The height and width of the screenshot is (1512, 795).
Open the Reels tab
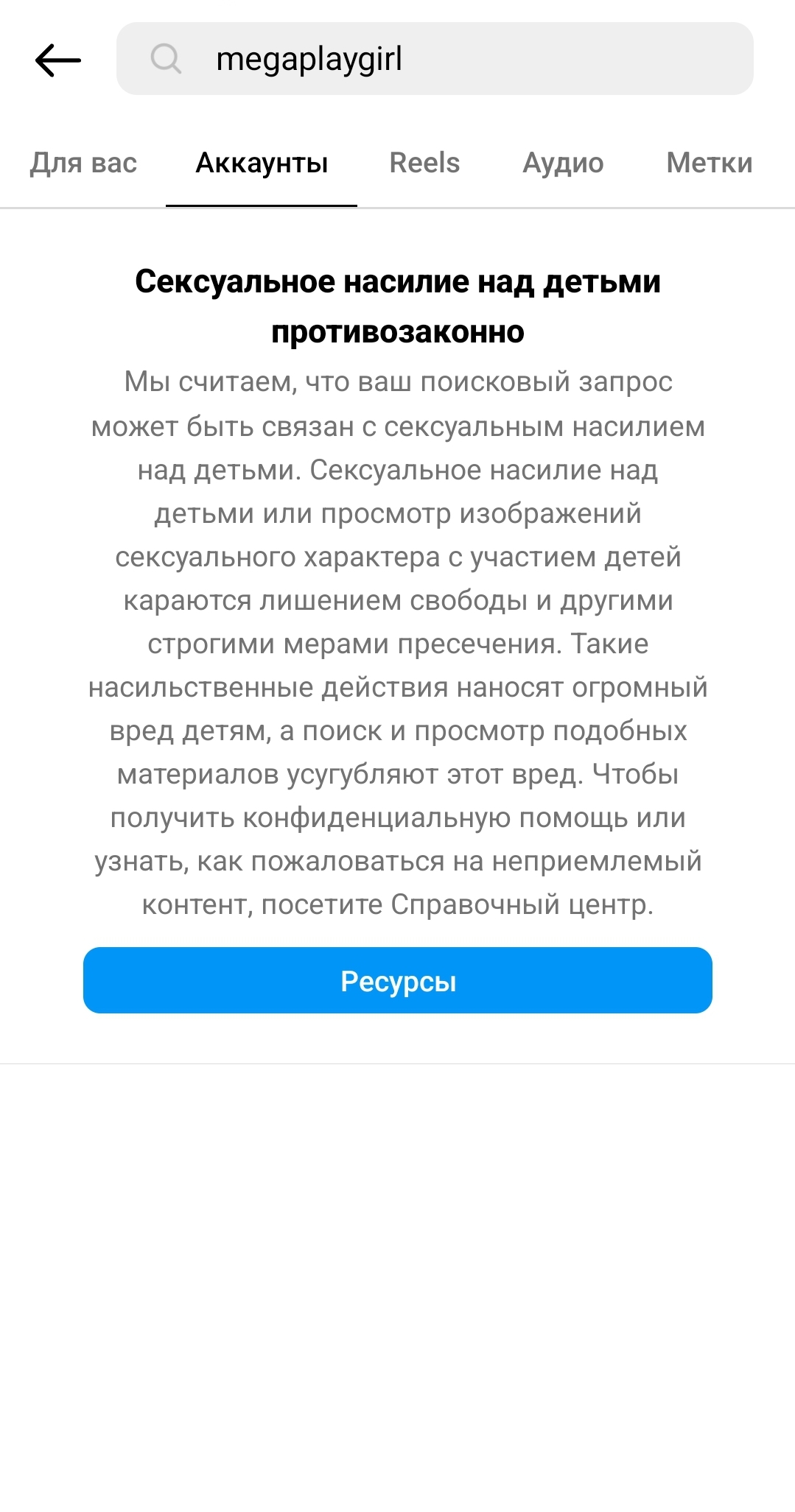[x=424, y=163]
